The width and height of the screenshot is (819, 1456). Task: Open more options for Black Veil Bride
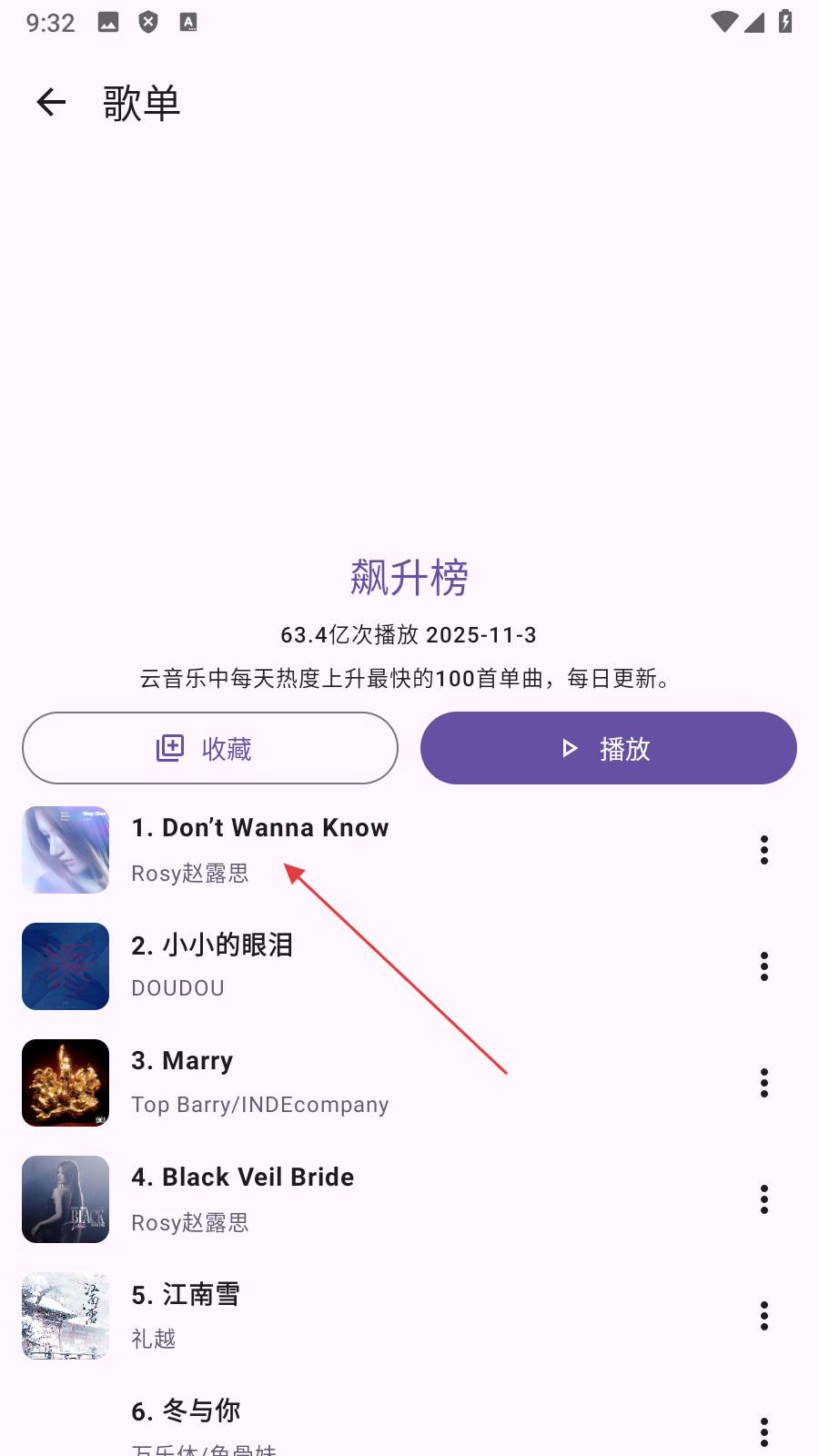[764, 1199]
